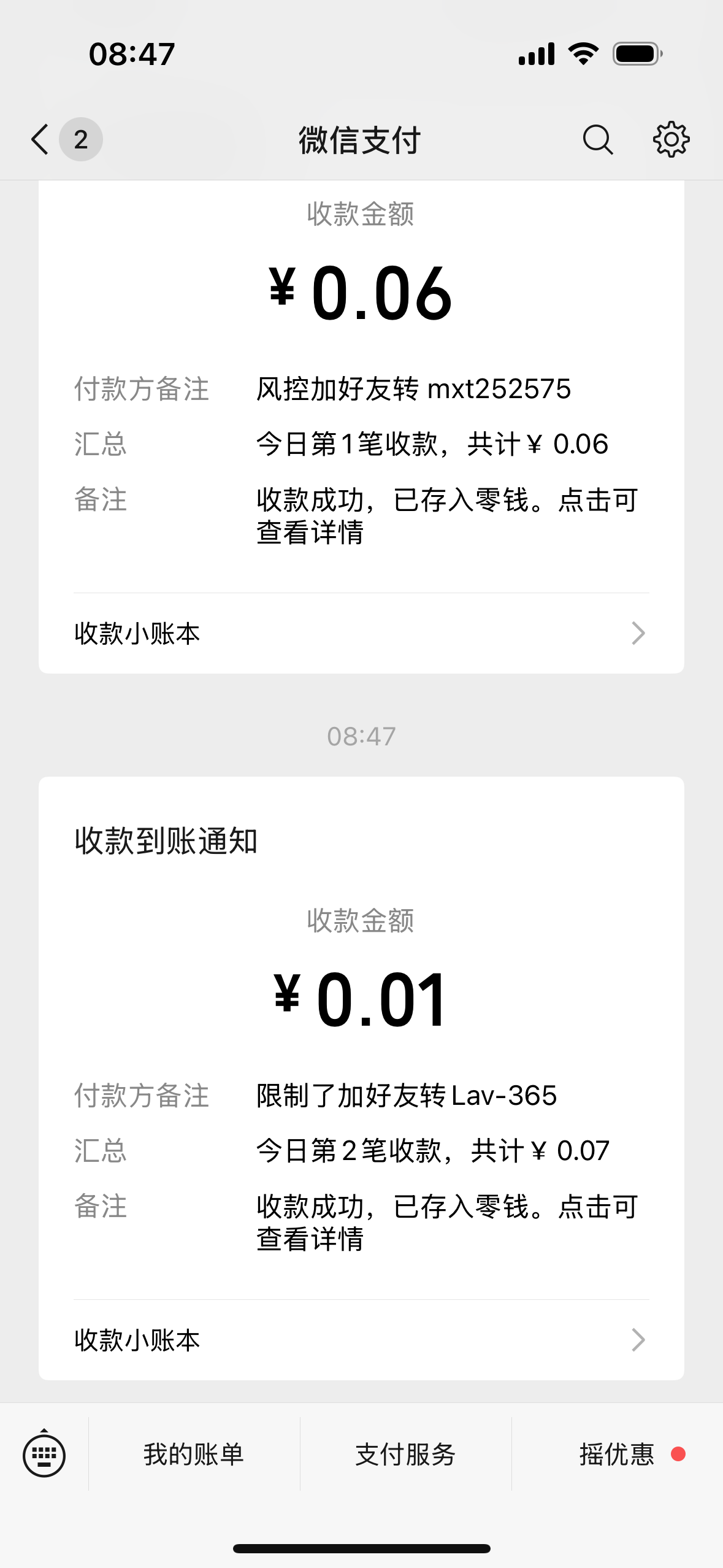Tap the red dot next to 摇优惠
Image resolution: width=723 pixels, height=1568 pixels.
(x=679, y=1454)
